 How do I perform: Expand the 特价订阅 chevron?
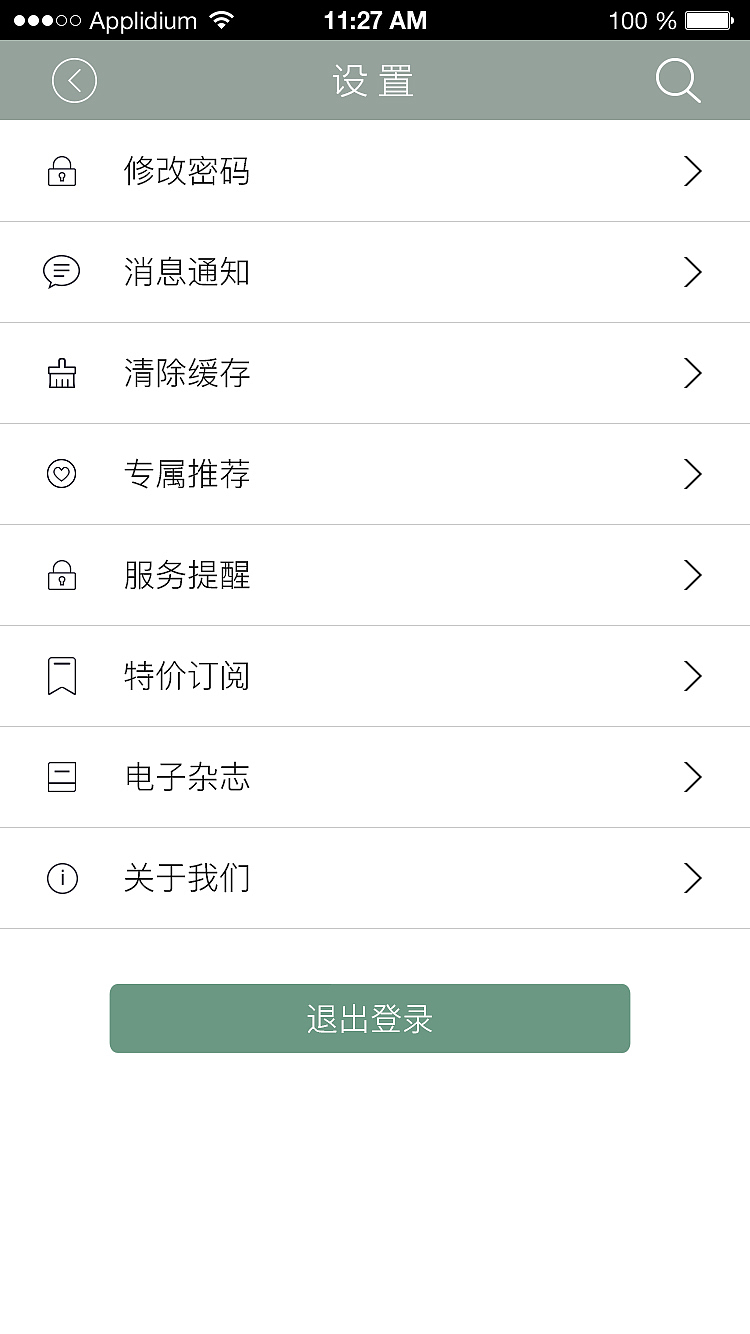[692, 676]
